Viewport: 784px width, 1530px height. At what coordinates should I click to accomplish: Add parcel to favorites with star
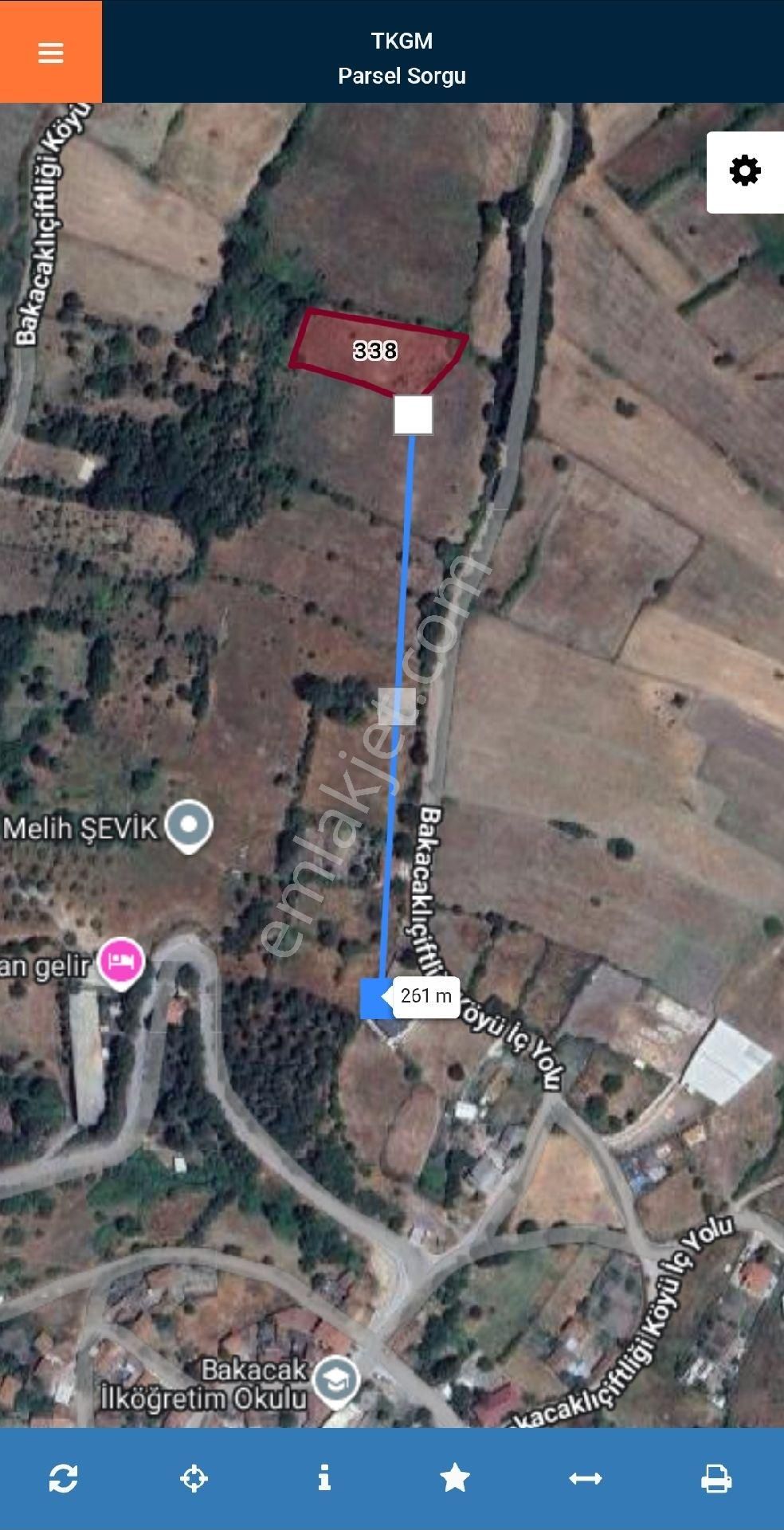455,1478
